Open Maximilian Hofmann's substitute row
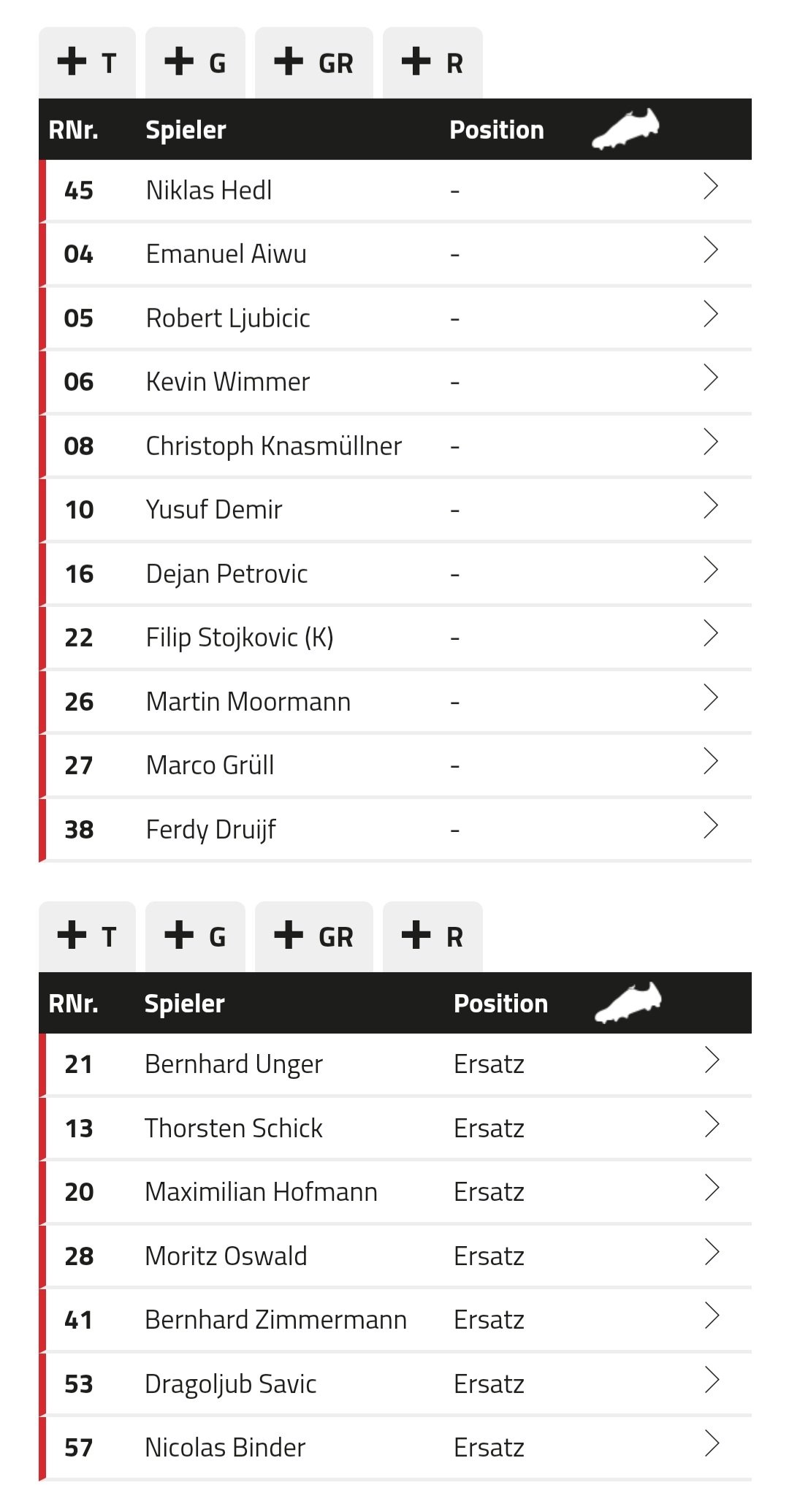This screenshot has width=789, height=1512. click(395, 1192)
